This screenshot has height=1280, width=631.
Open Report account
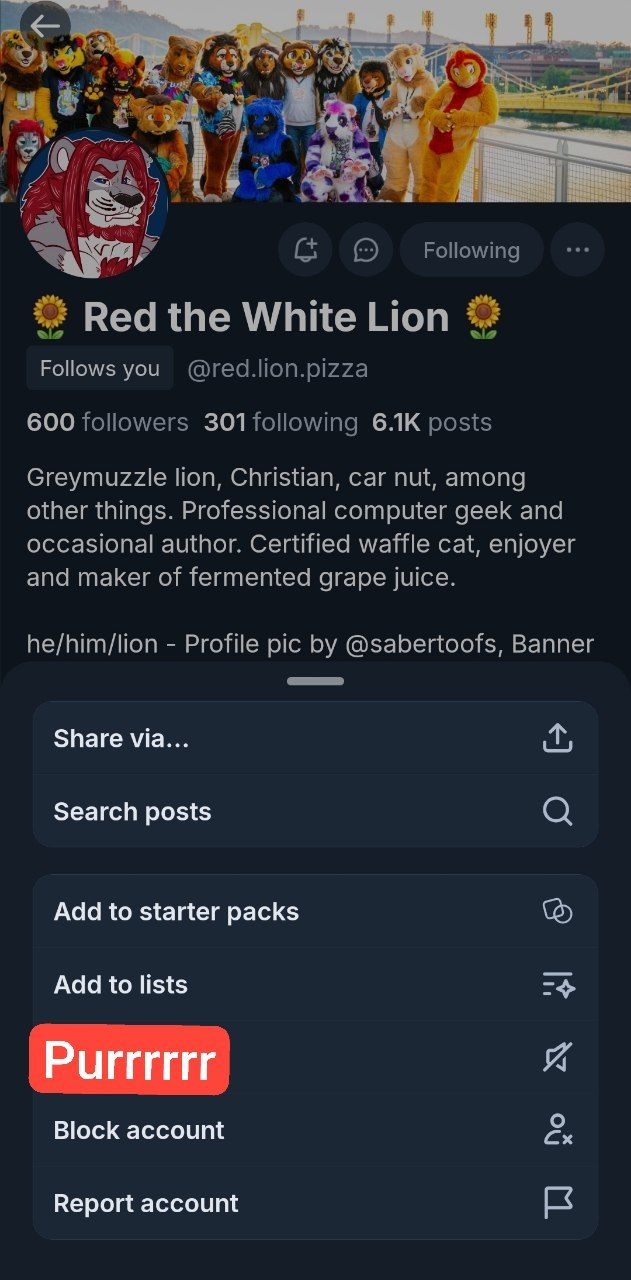(315, 1203)
